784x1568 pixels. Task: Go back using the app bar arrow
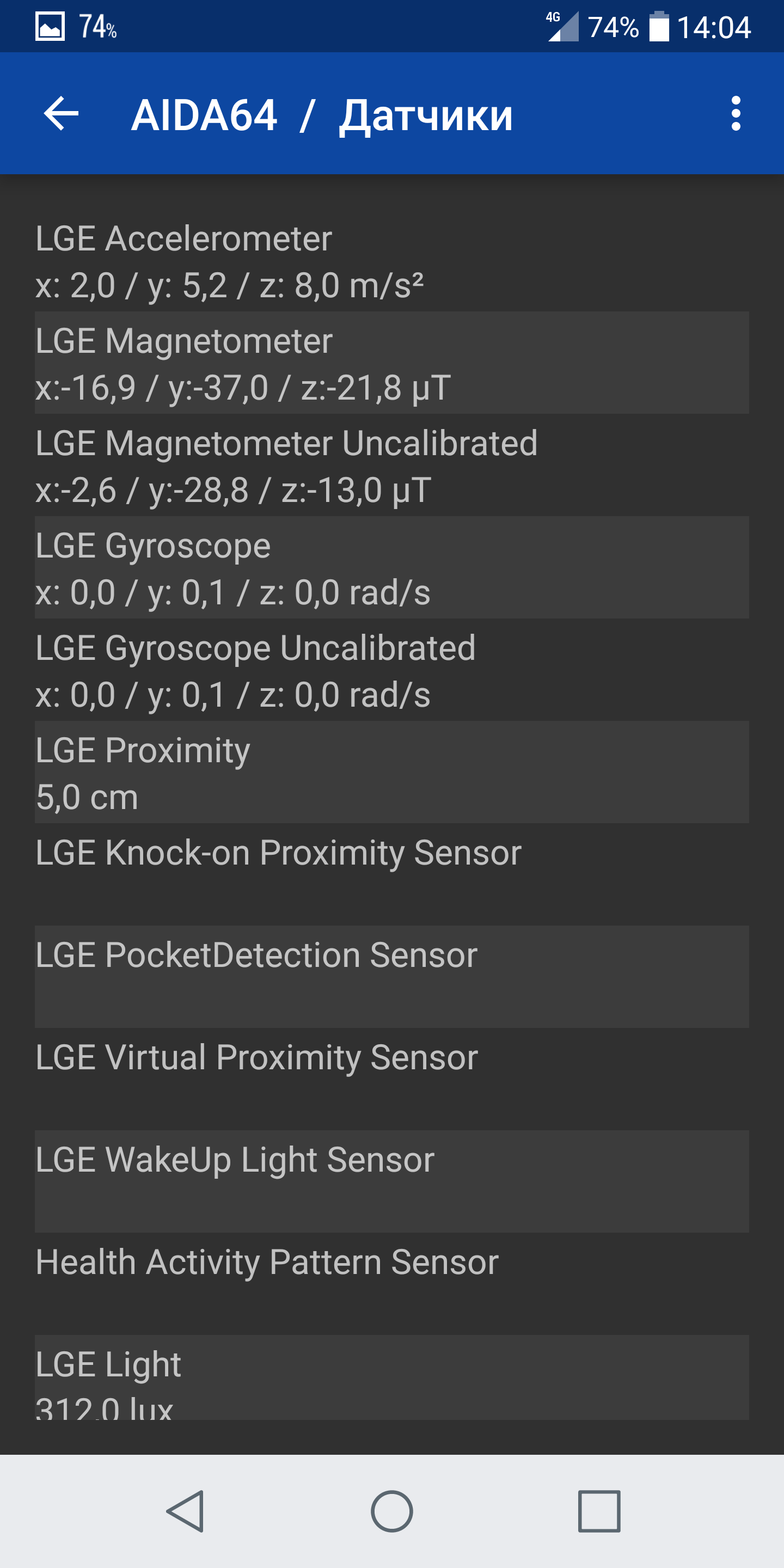pos(62,113)
